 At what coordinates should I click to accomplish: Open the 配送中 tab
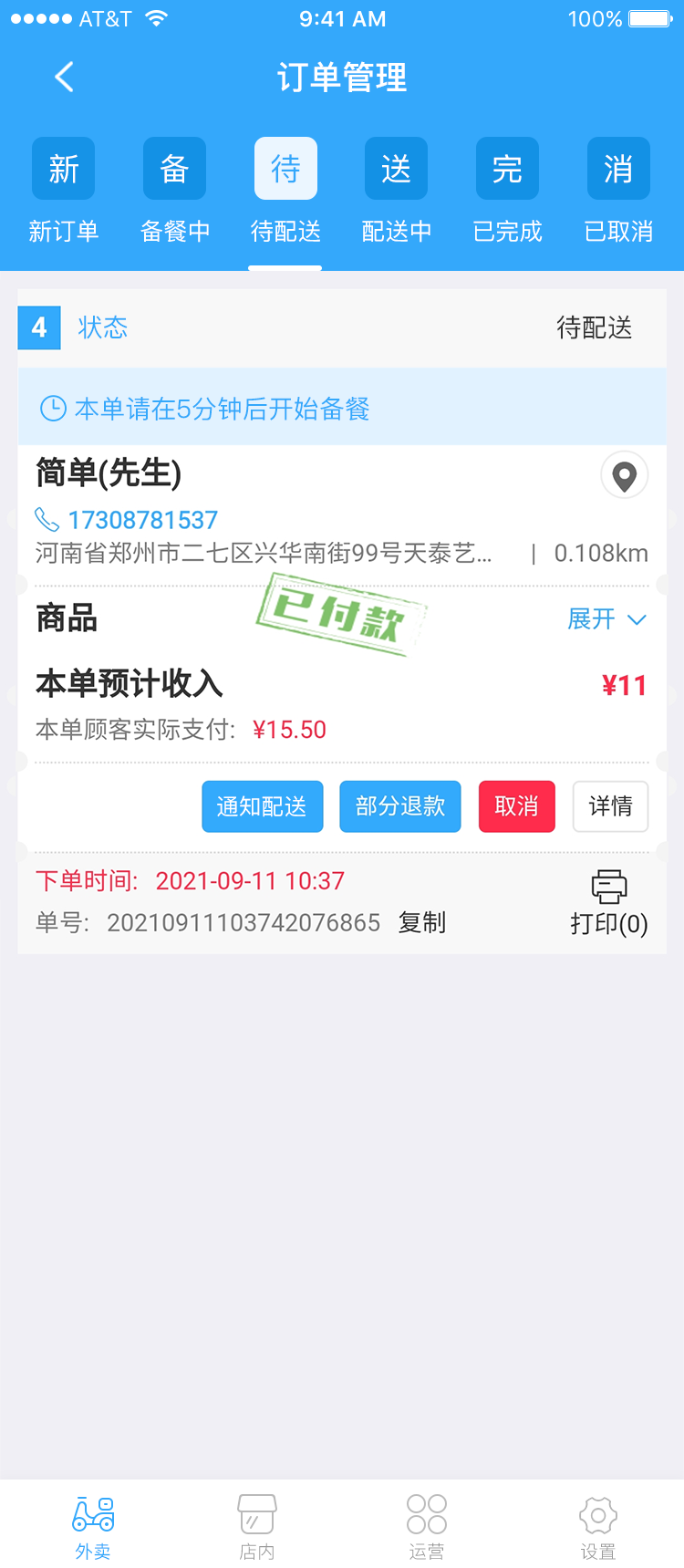[x=397, y=192]
